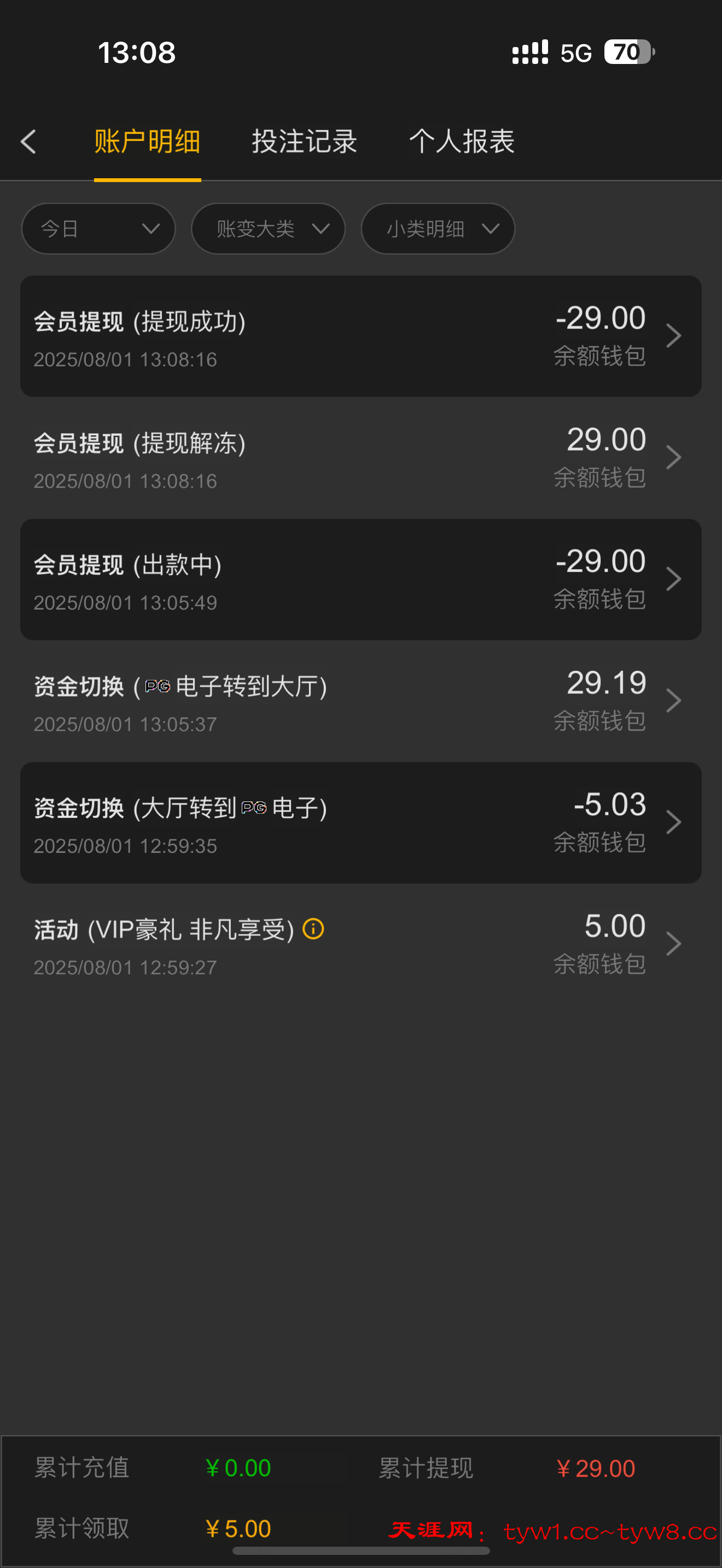View the 电子转到大厅 transfer of 29.19

[x=360, y=701]
